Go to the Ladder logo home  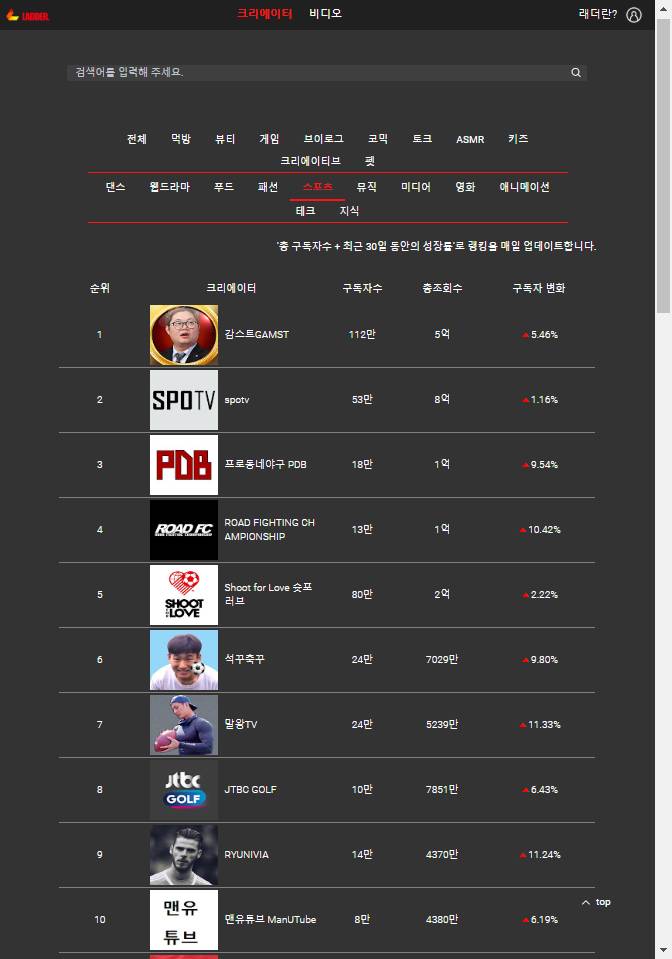(27, 15)
